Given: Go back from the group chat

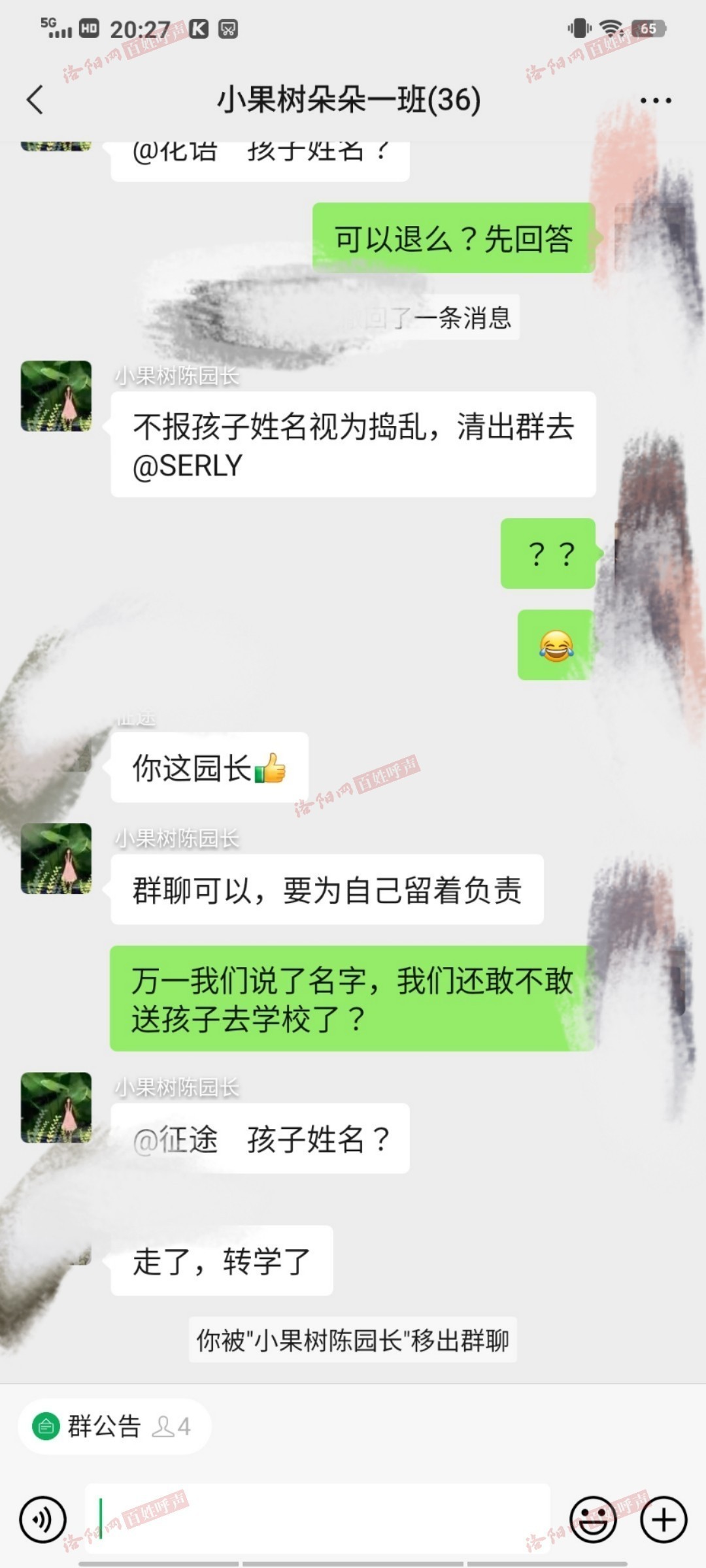Looking at the screenshot, I should click(x=35, y=100).
